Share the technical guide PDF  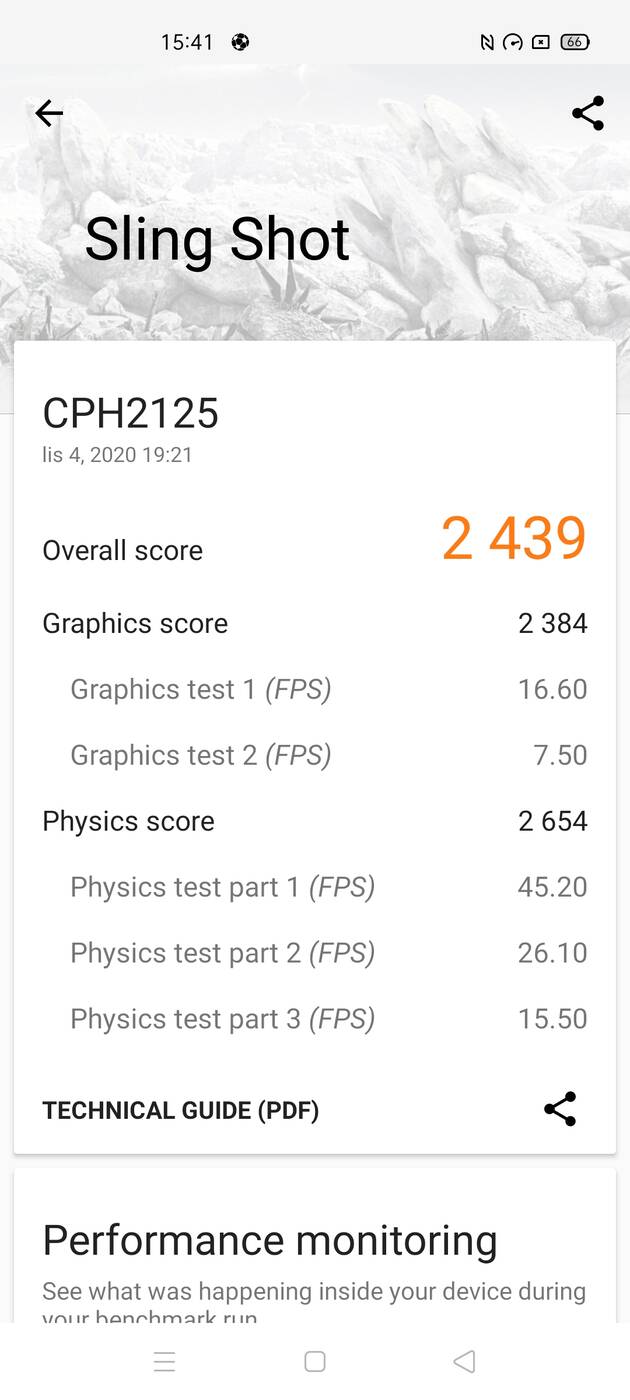pos(560,1109)
